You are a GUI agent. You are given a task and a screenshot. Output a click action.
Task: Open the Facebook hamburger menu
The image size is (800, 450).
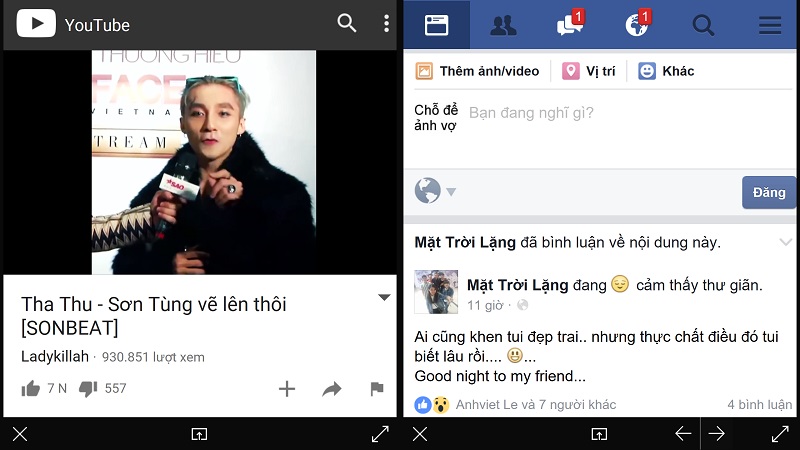click(769, 25)
